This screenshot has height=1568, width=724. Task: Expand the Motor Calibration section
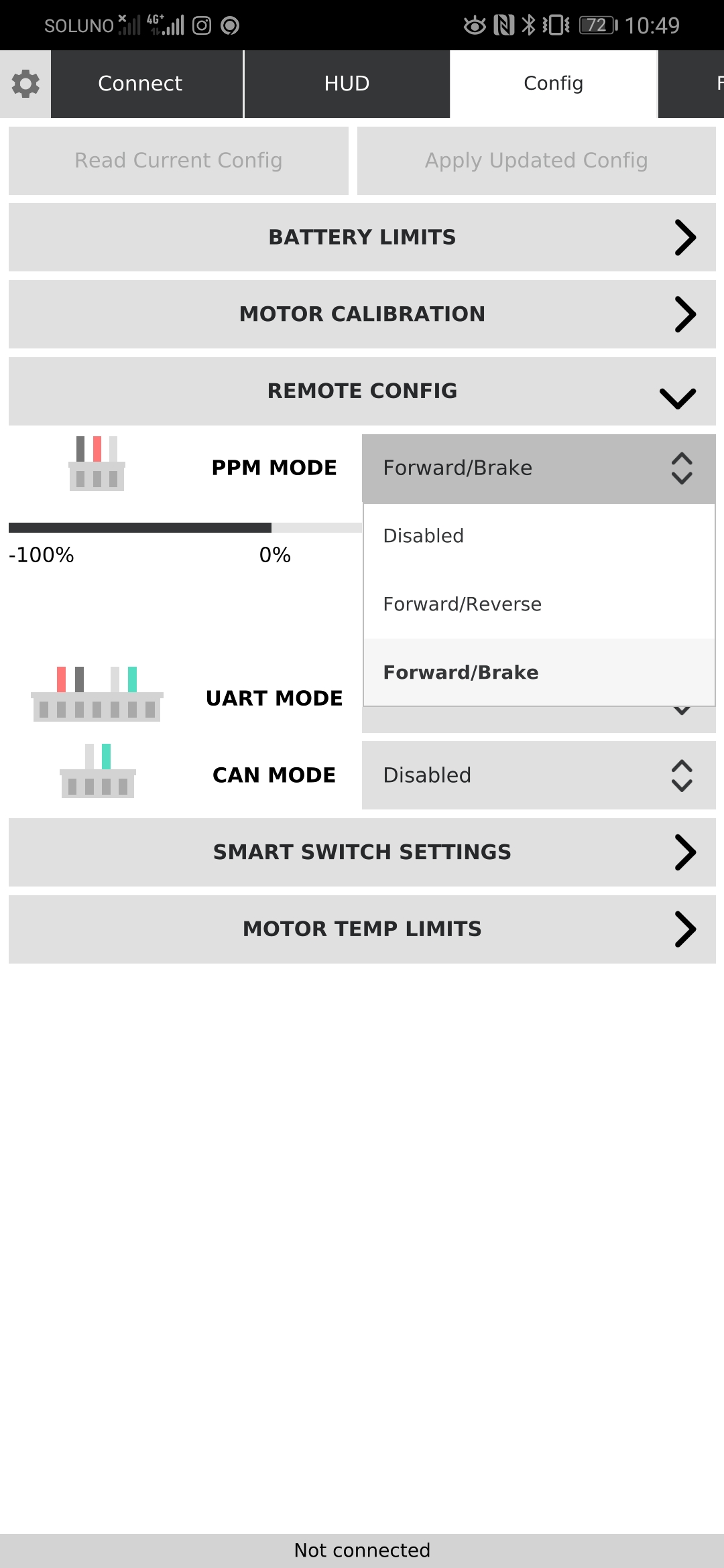362,314
